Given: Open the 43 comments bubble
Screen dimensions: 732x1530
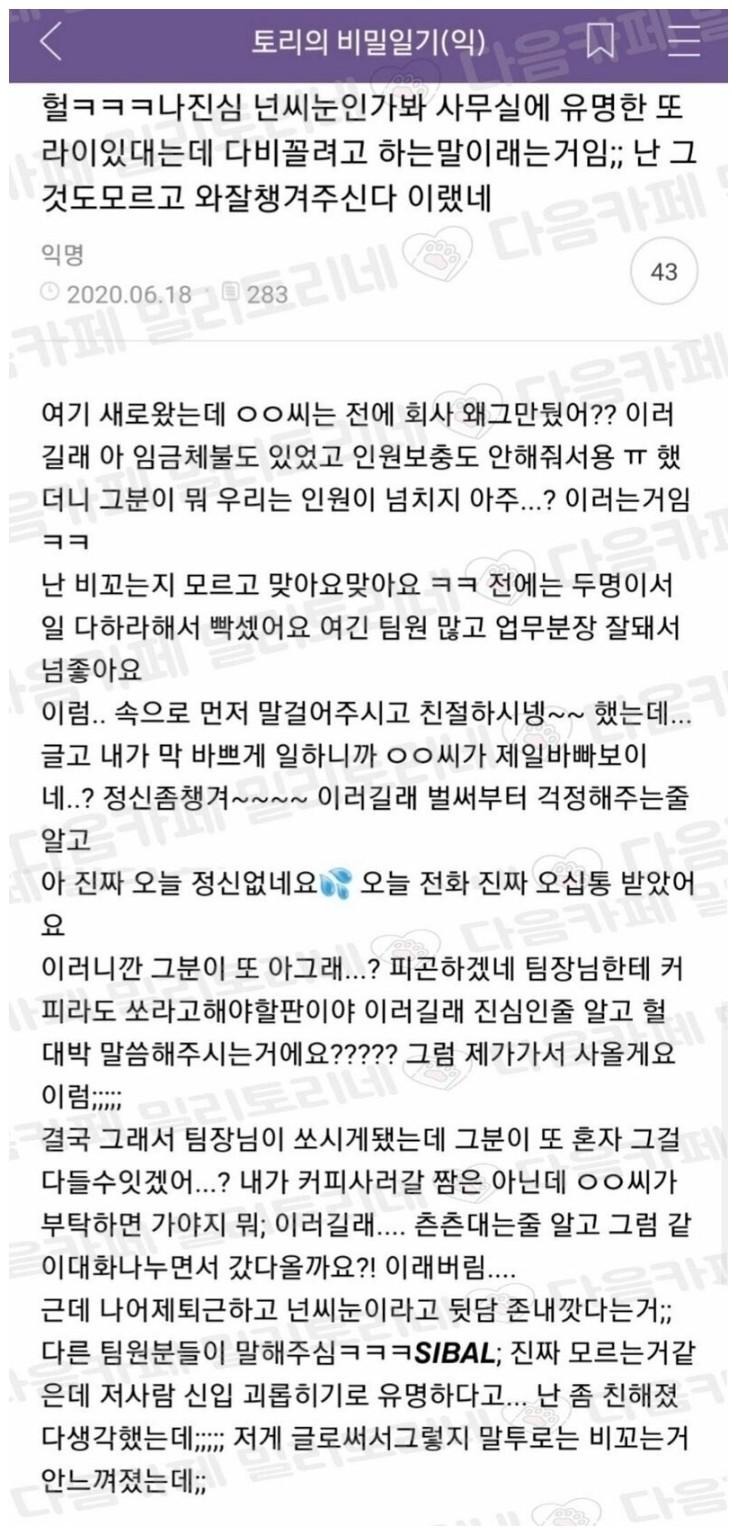Looking at the screenshot, I should 664,271.
